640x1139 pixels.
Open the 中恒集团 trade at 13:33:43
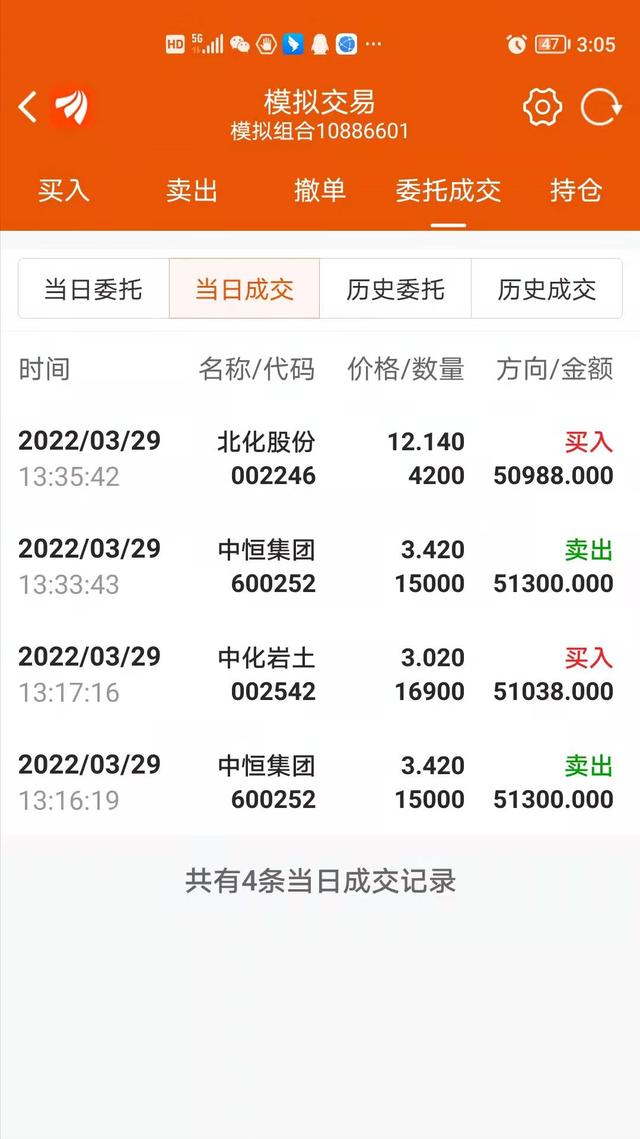point(320,567)
